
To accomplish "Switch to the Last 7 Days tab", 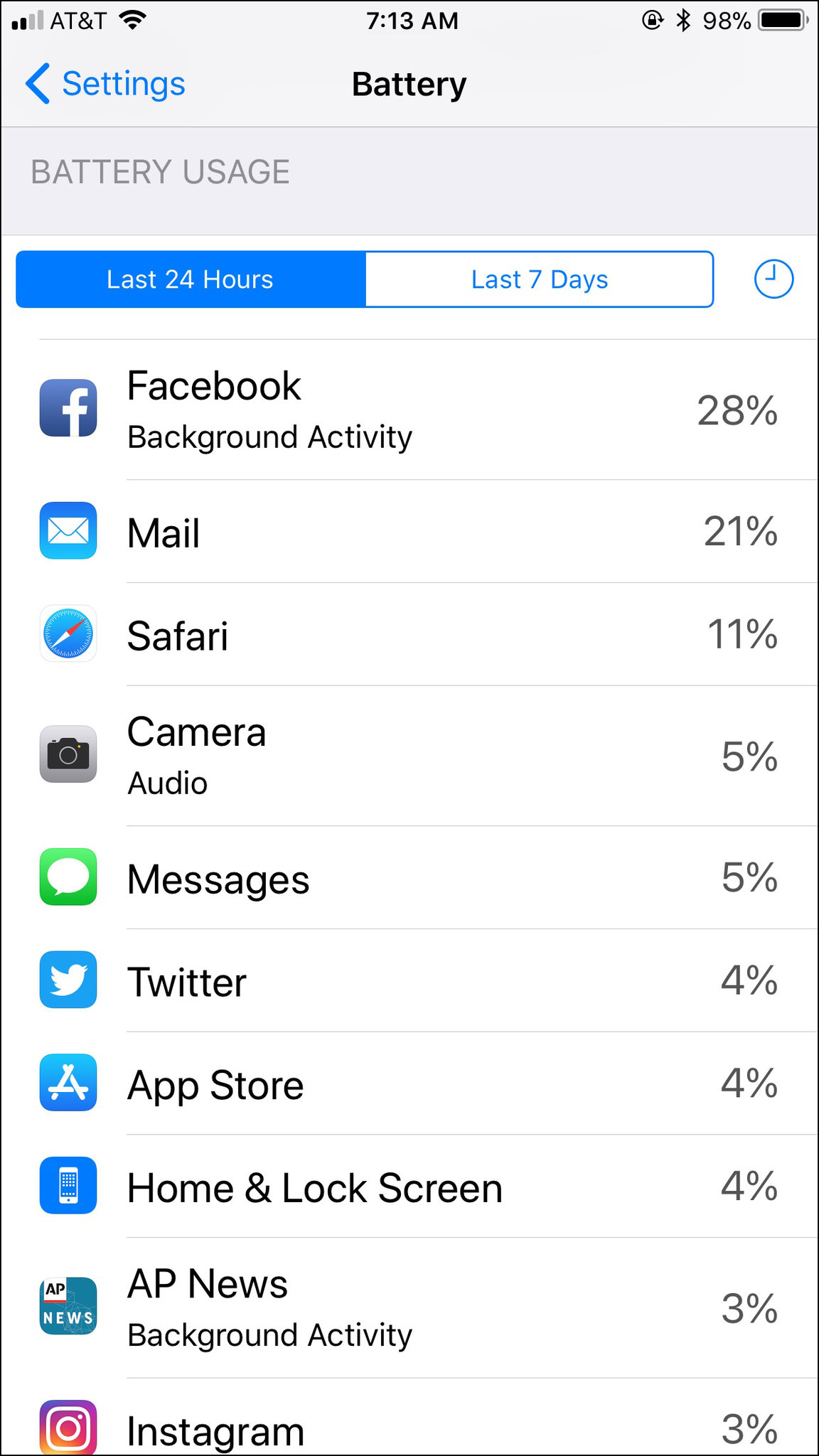I will (x=539, y=279).
